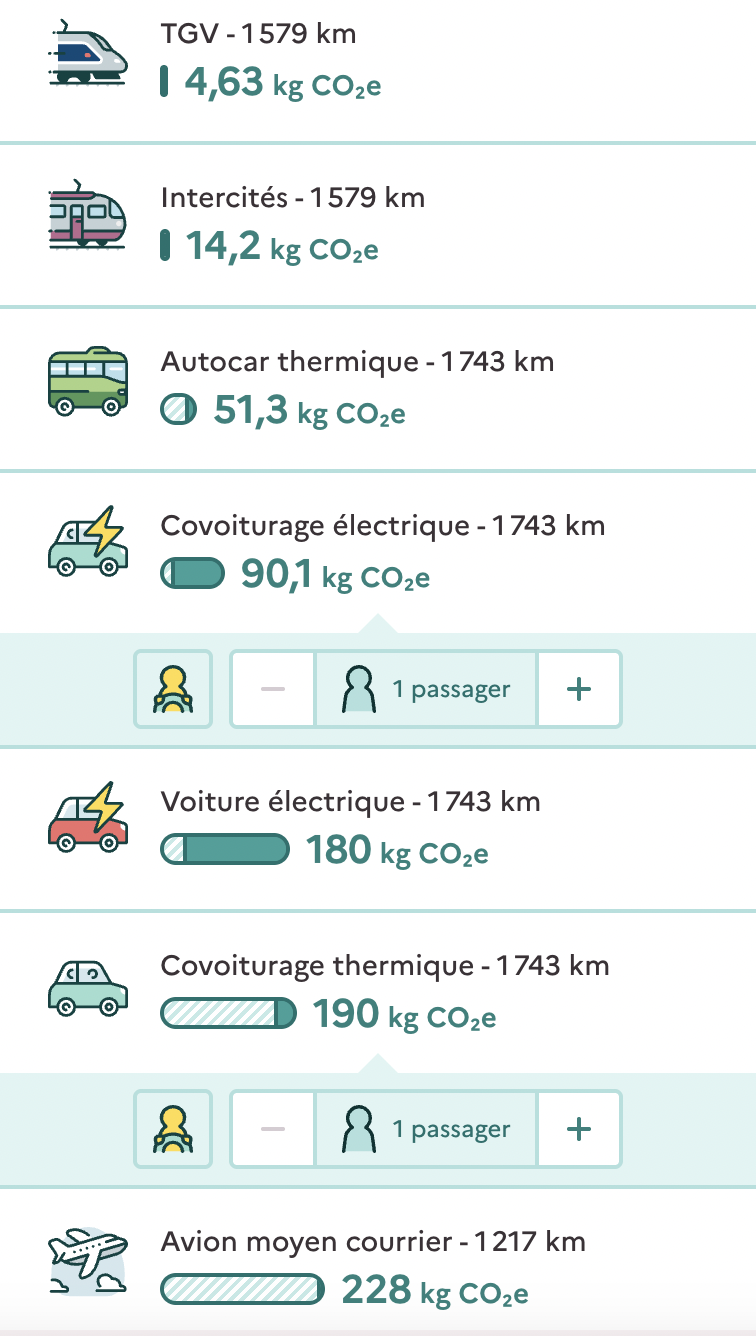Tap the minus button under Covoiturage électrique

[x=273, y=689]
